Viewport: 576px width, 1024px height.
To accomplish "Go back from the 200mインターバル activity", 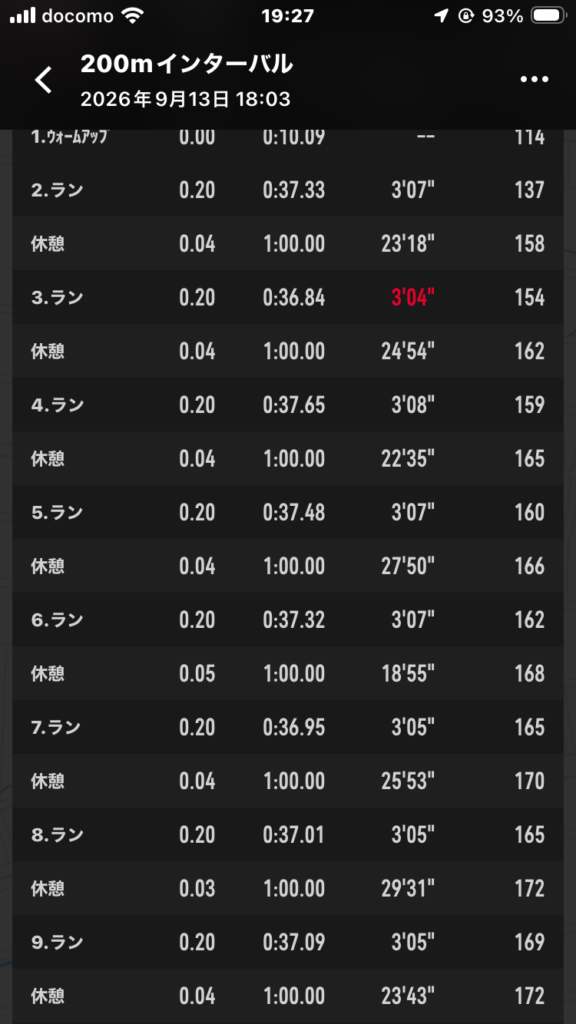I will 43,80.
